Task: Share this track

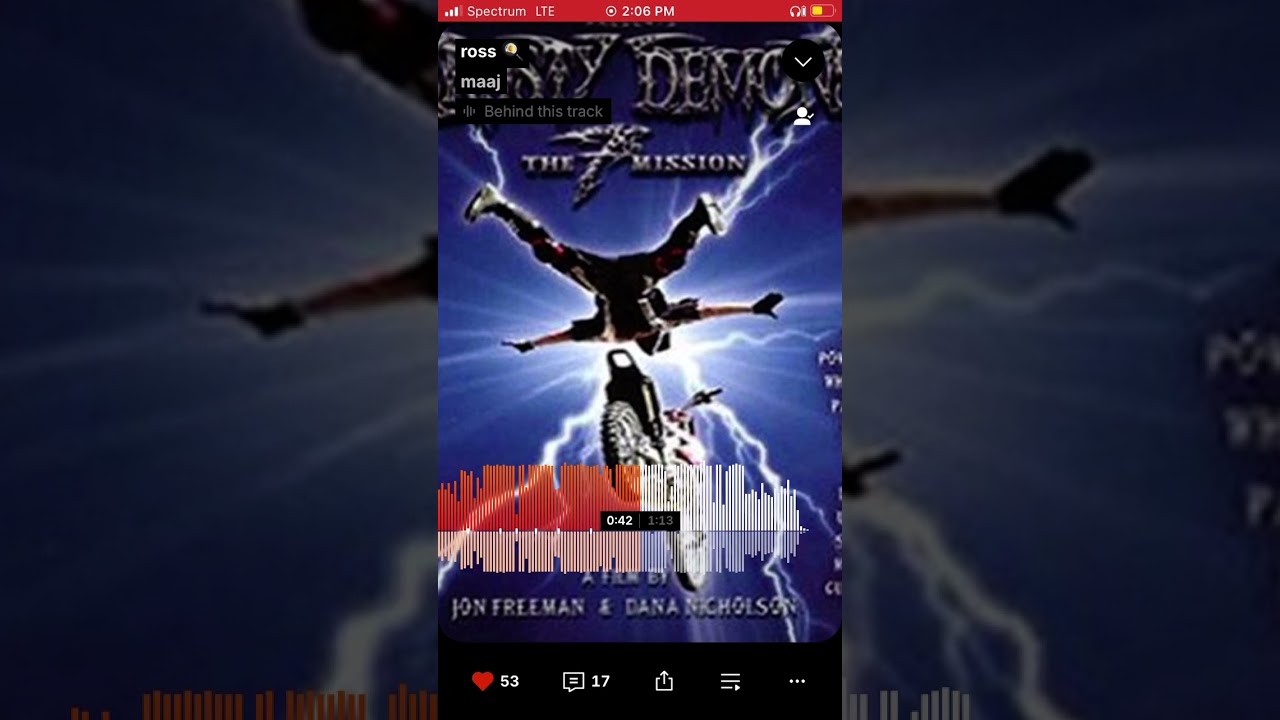Action: pos(664,681)
